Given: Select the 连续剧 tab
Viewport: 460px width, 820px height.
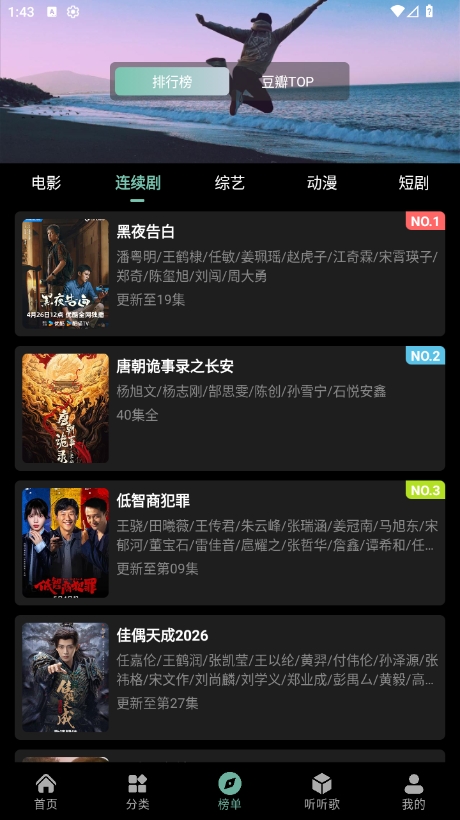Looking at the screenshot, I should (138, 183).
